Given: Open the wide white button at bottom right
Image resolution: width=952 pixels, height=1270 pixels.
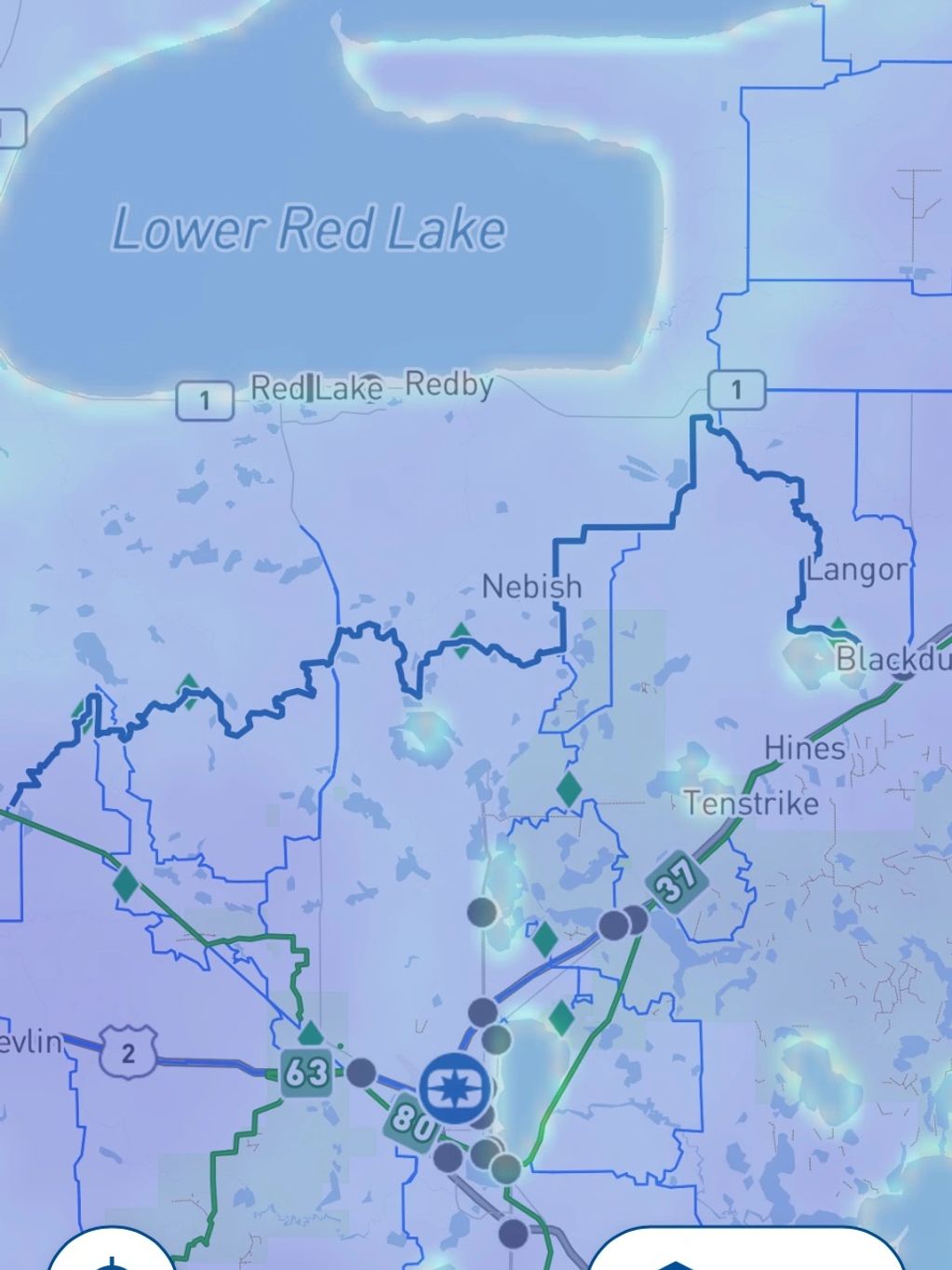Looking at the screenshot, I should pos(744,1254).
